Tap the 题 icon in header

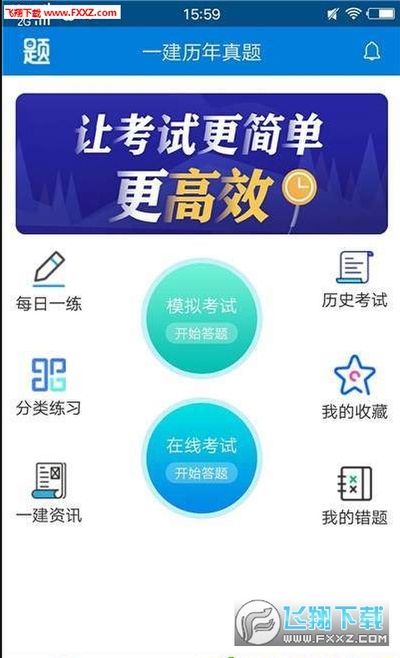coord(36,52)
